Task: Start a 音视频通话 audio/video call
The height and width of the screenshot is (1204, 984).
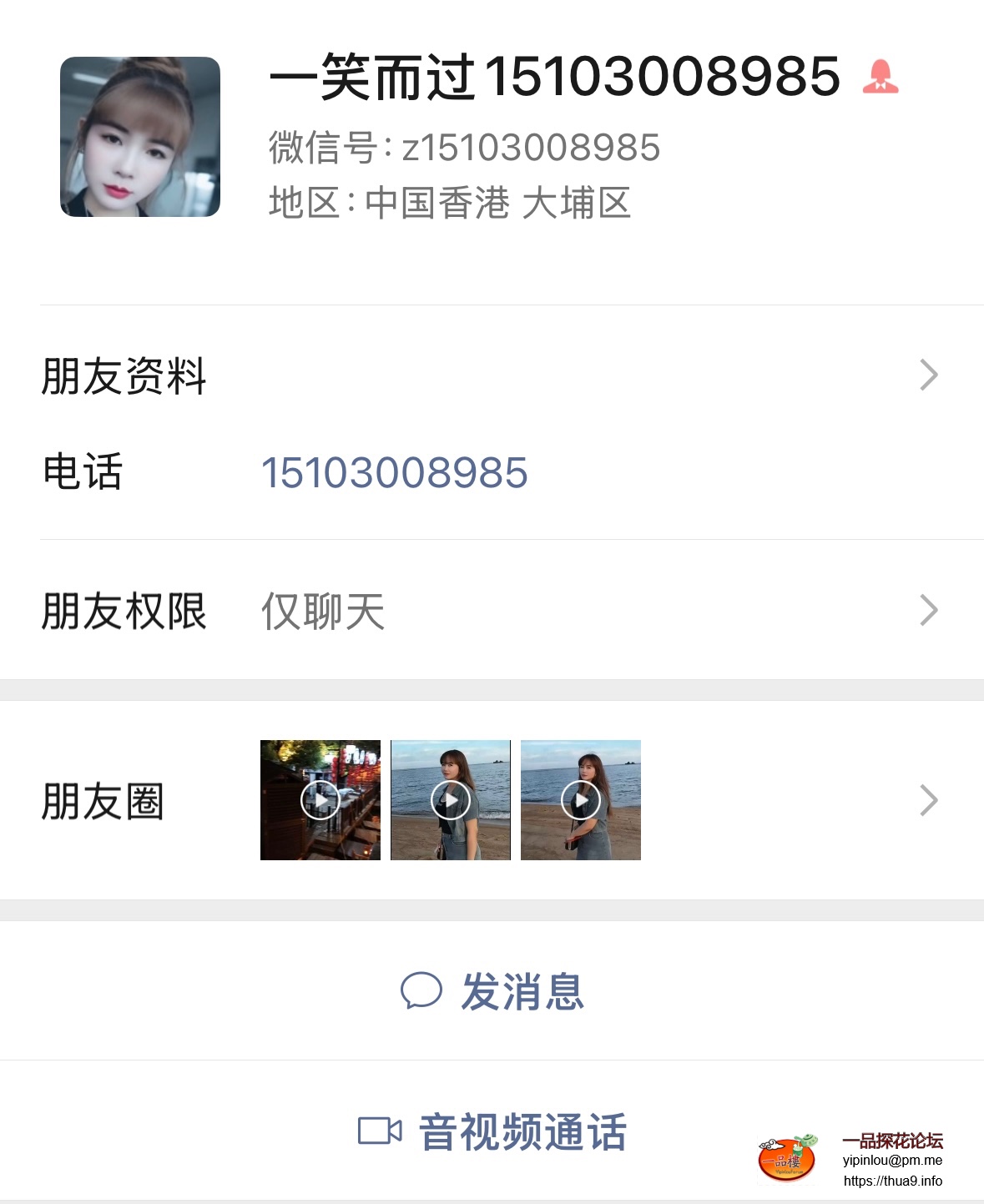Action: pyautogui.click(x=492, y=1132)
